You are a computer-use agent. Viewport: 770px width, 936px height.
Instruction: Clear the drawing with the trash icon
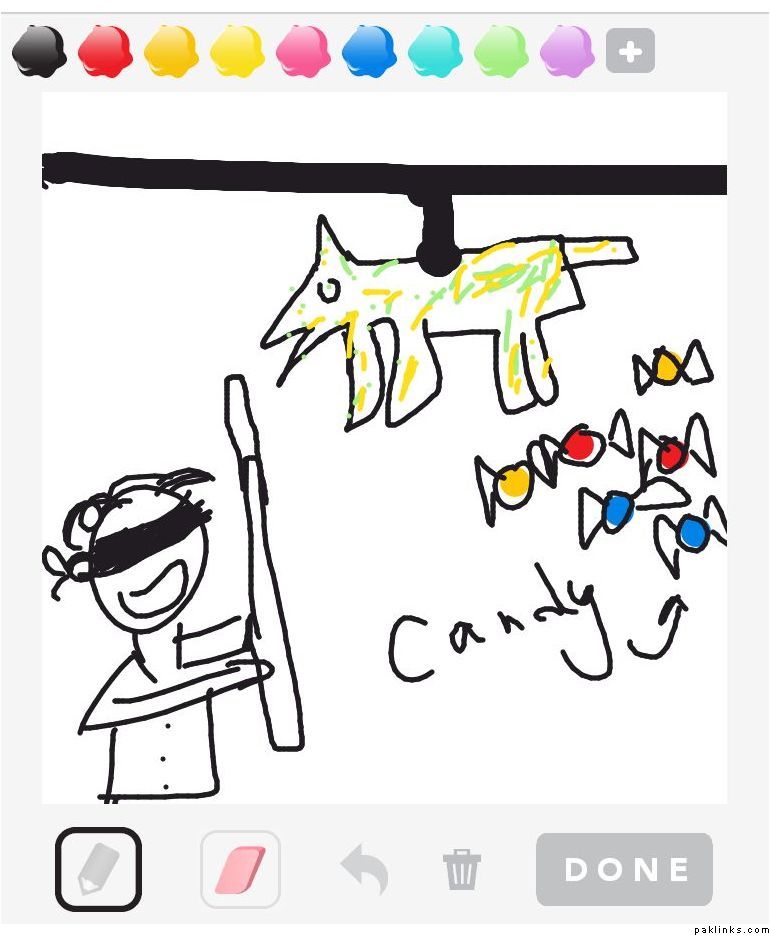pos(462,869)
